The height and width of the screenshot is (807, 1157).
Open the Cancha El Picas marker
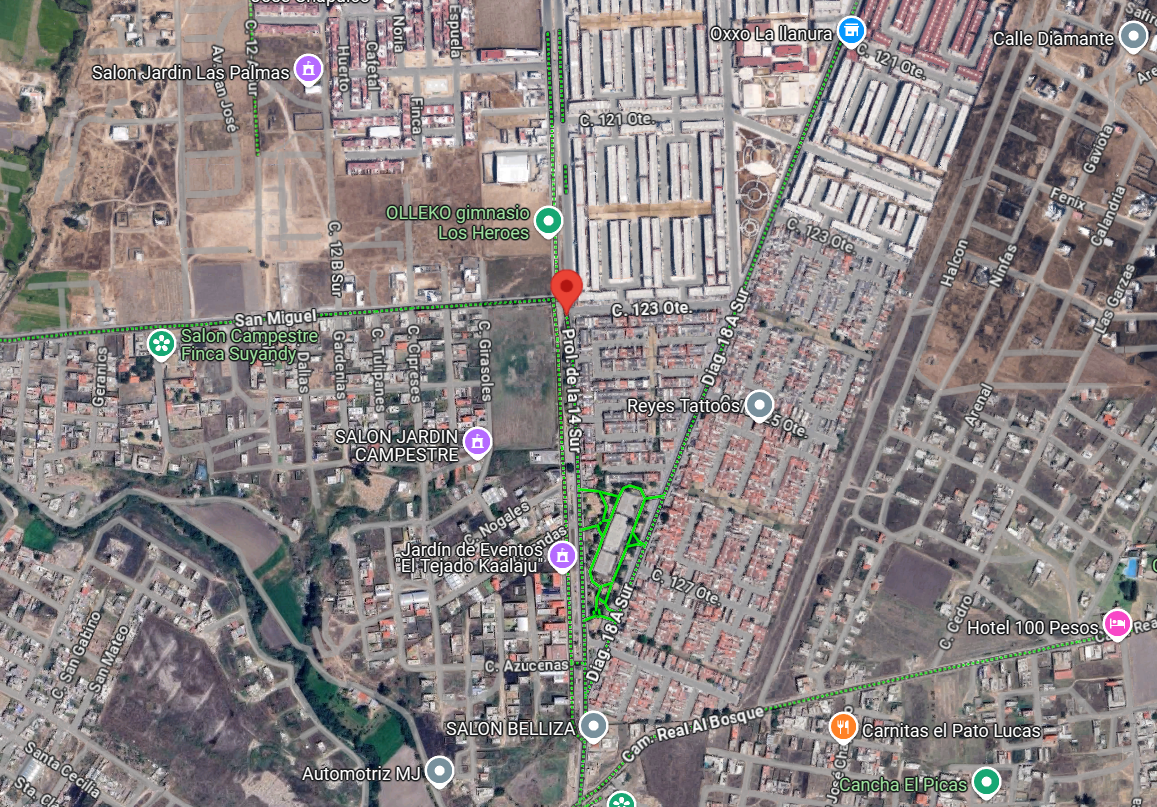pyautogui.click(x=986, y=783)
